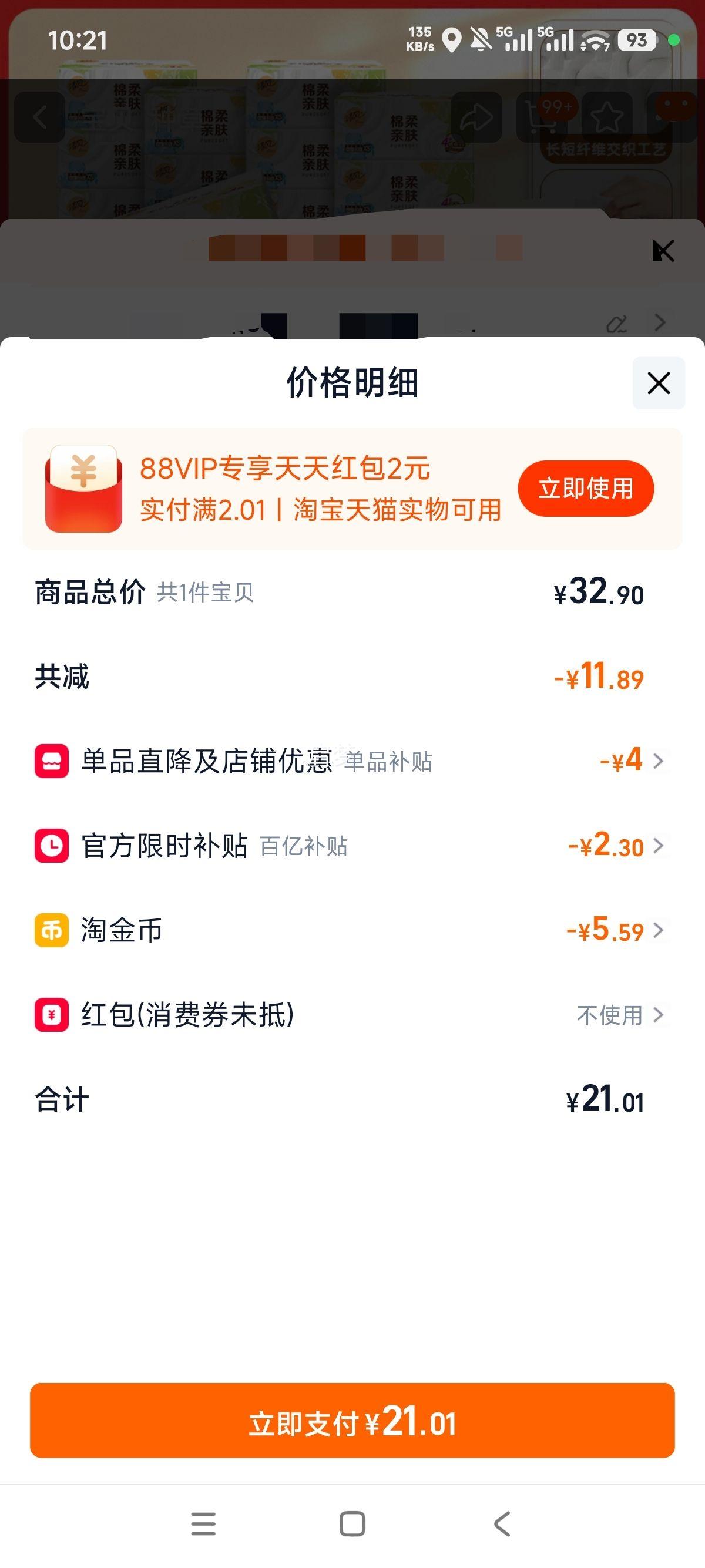Screen dimensions: 705x1568
Task: Tap the 88VIP red envelope icon
Action: 83,489
